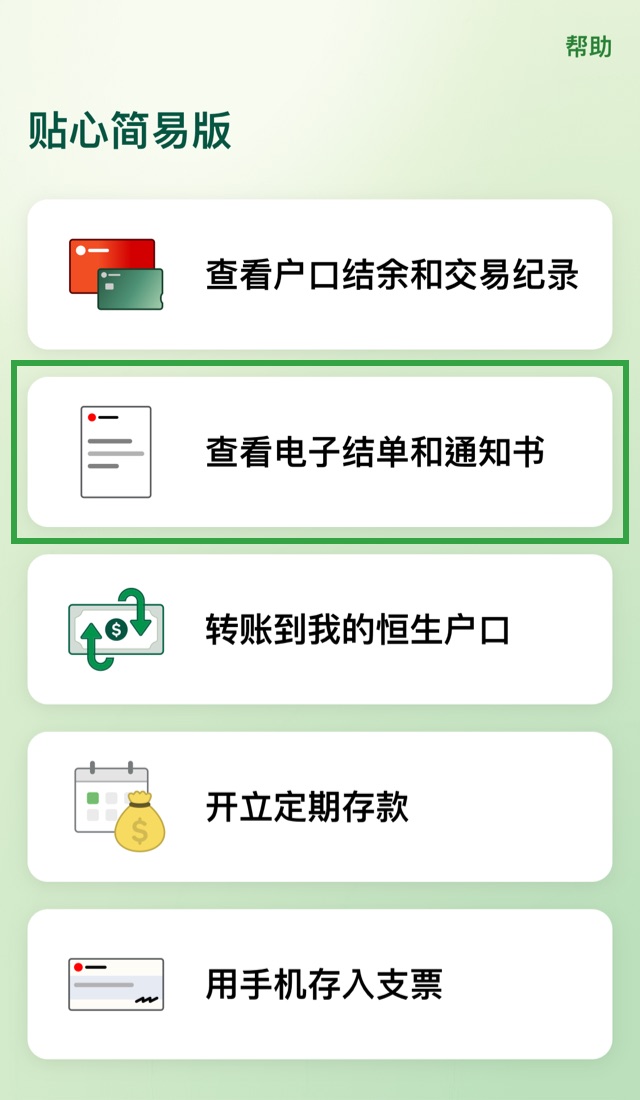640x1100 pixels.
Task: Tap 转账到我的恒生户口
Action: (x=320, y=629)
